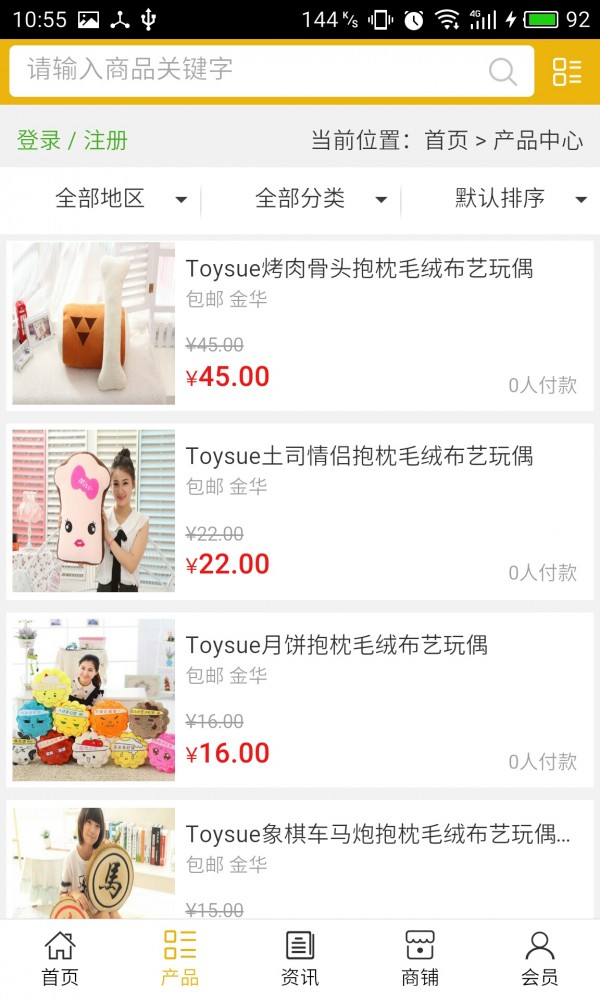Screen dimensions: 600x1000
Task: Expand the 默认排序 sort dropdown
Action: (x=520, y=198)
